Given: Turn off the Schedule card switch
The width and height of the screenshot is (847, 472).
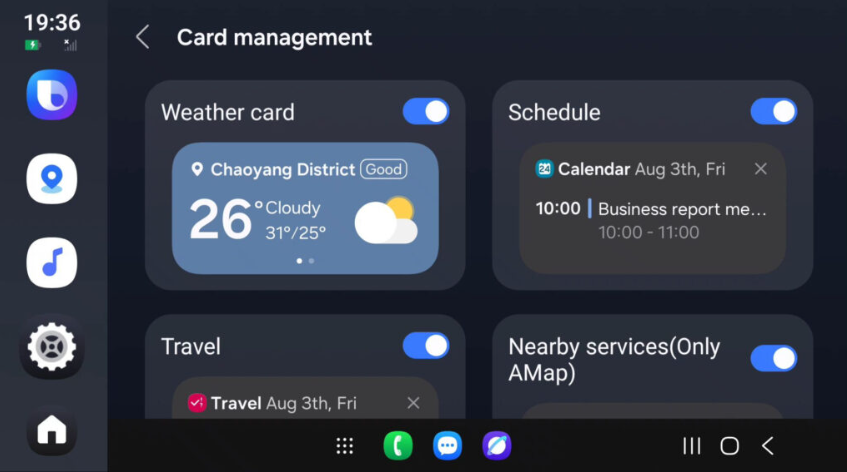Looking at the screenshot, I should (773, 111).
